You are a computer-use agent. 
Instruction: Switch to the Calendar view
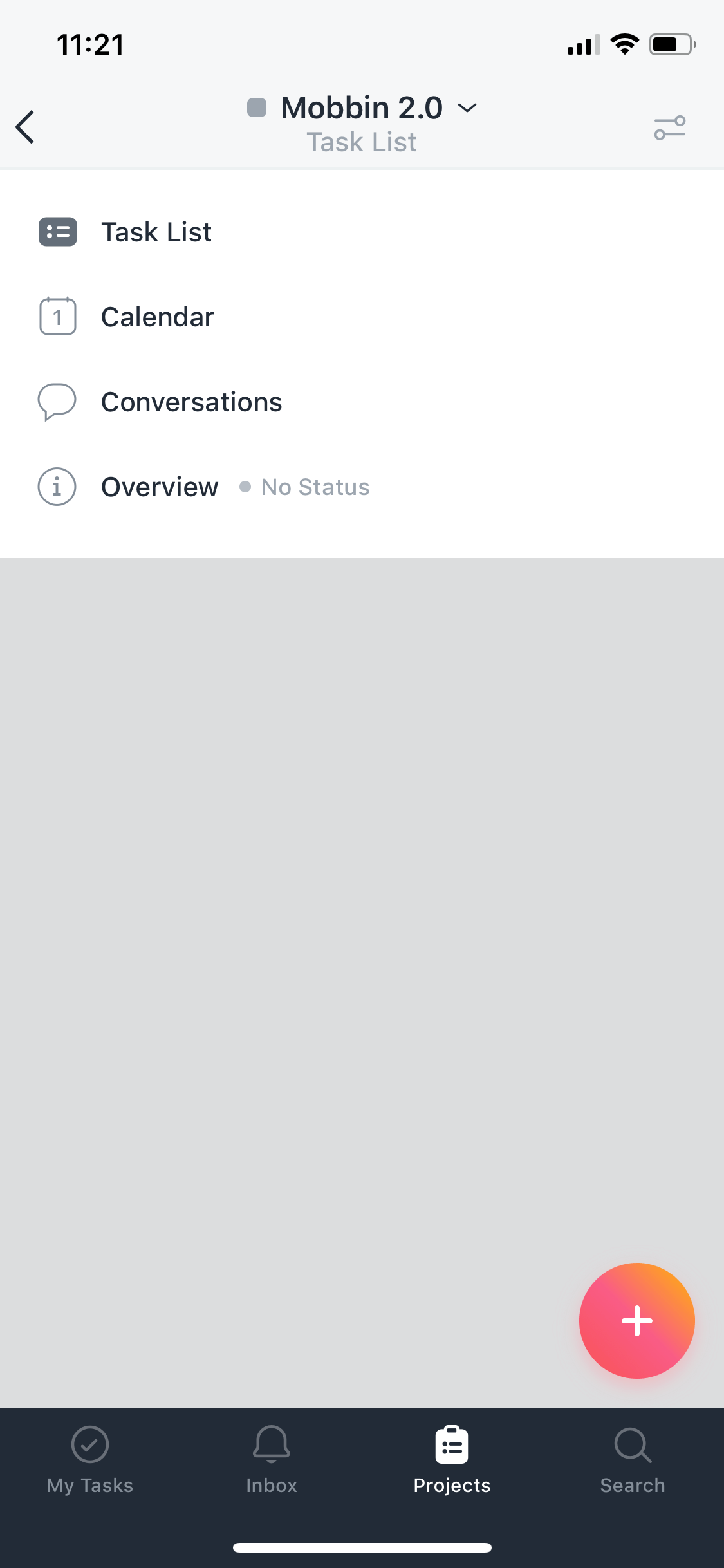point(362,317)
